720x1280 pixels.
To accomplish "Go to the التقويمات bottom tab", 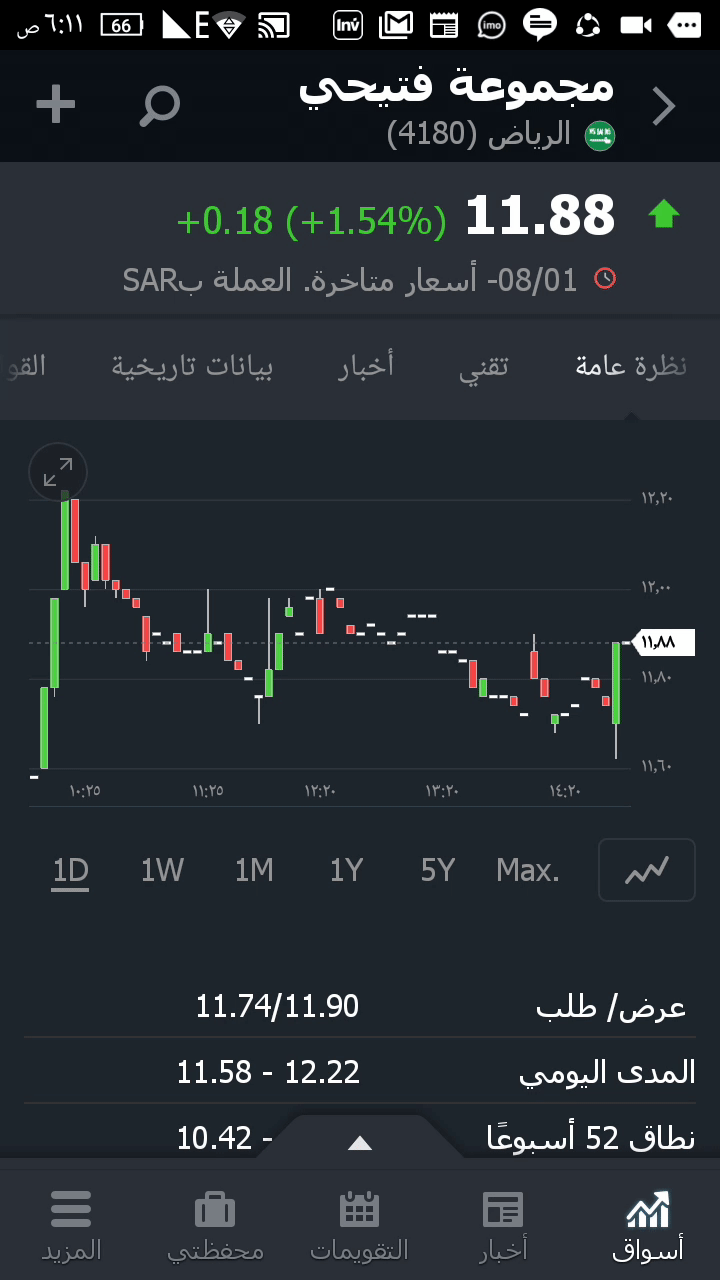I will click(360, 1225).
